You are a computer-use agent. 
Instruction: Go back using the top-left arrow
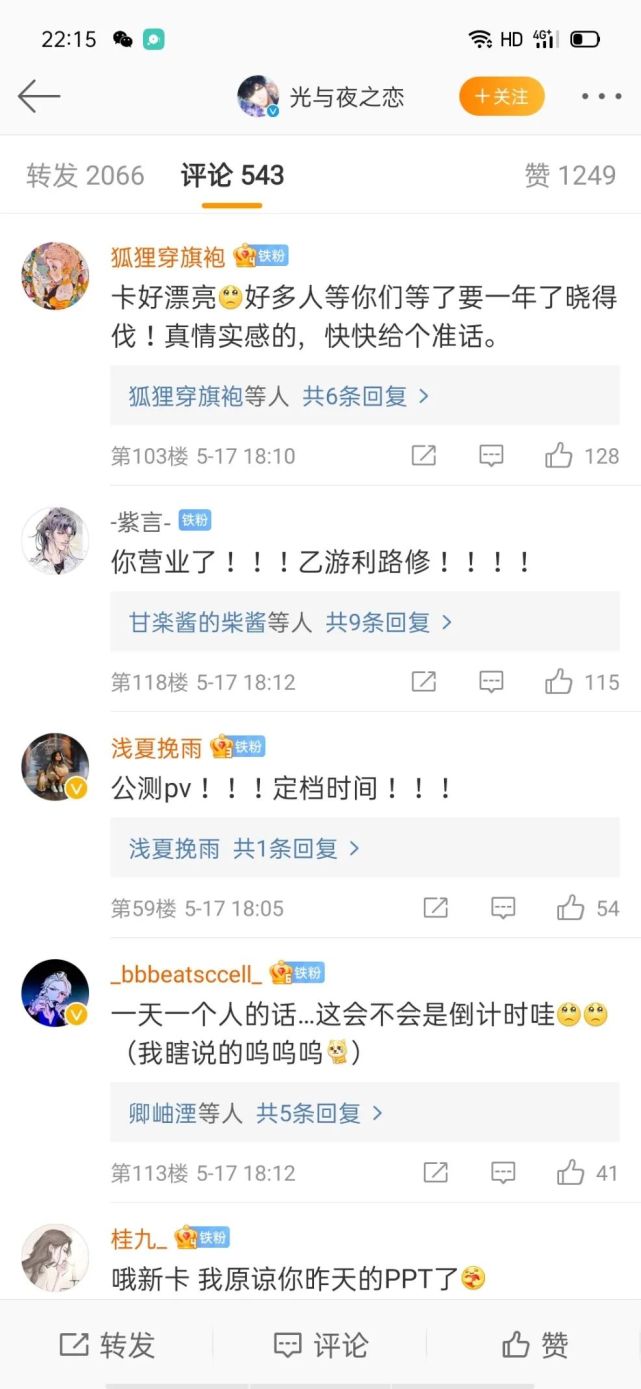pyautogui.click(x=39, y=96)
